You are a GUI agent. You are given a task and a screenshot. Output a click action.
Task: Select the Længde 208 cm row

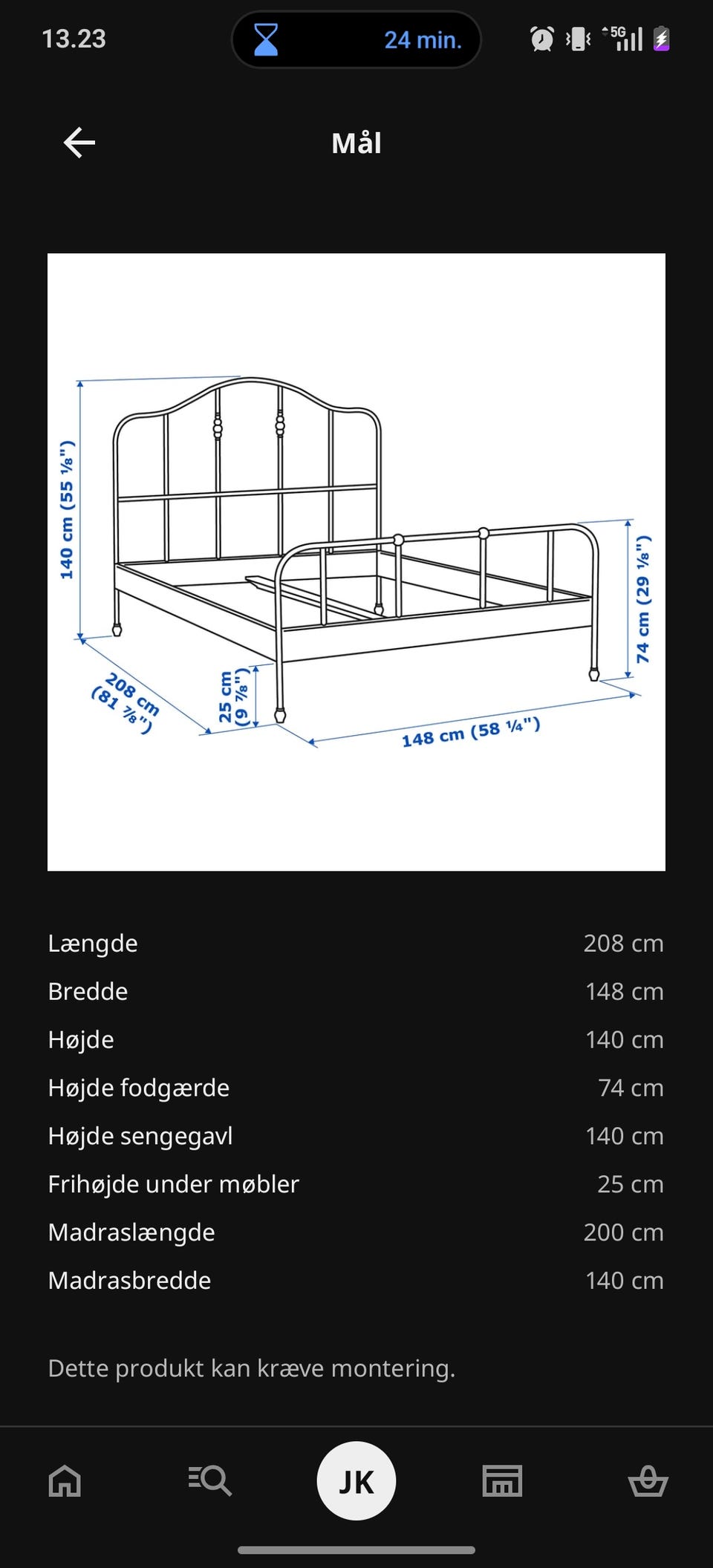pos(356,943)
